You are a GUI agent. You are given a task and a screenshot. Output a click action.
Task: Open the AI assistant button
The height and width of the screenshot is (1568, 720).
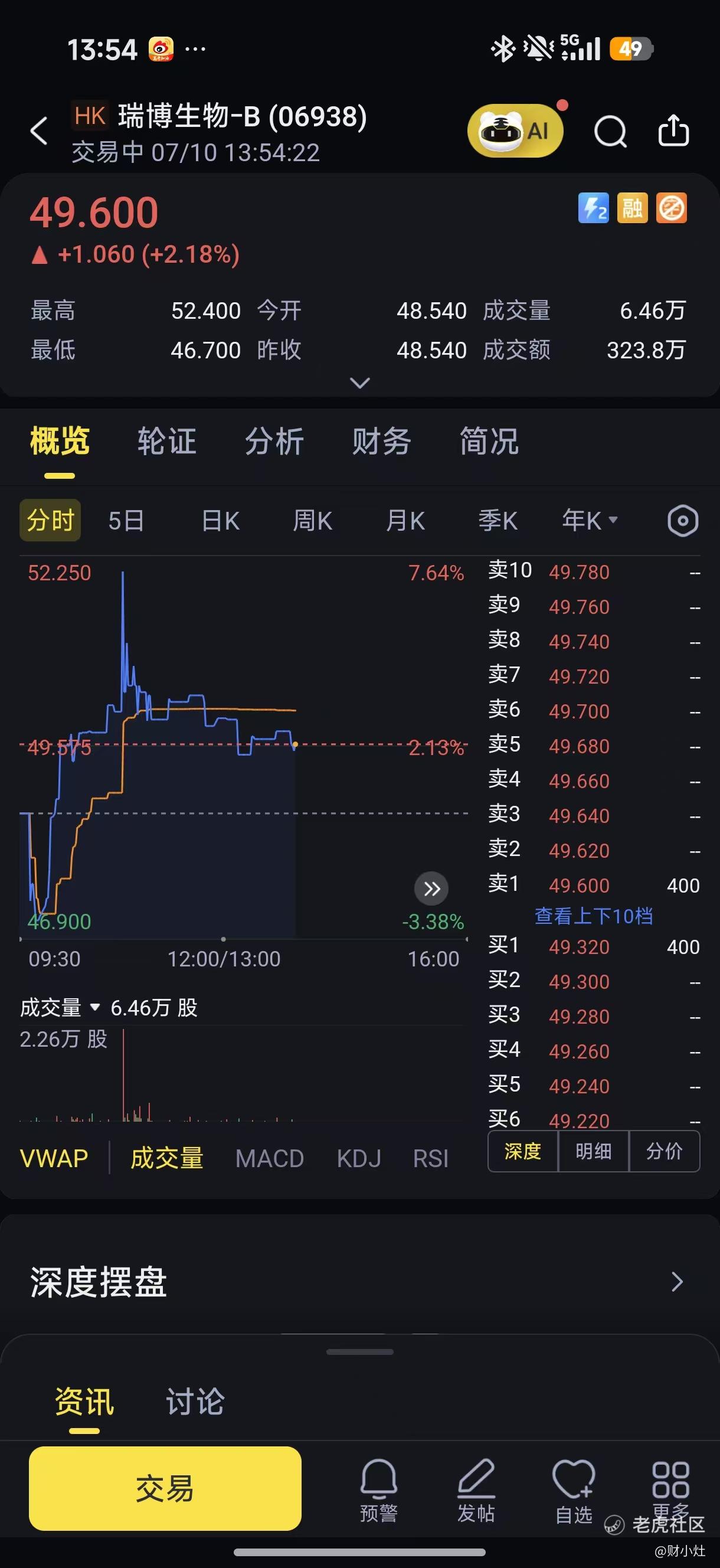click(515, 130)
